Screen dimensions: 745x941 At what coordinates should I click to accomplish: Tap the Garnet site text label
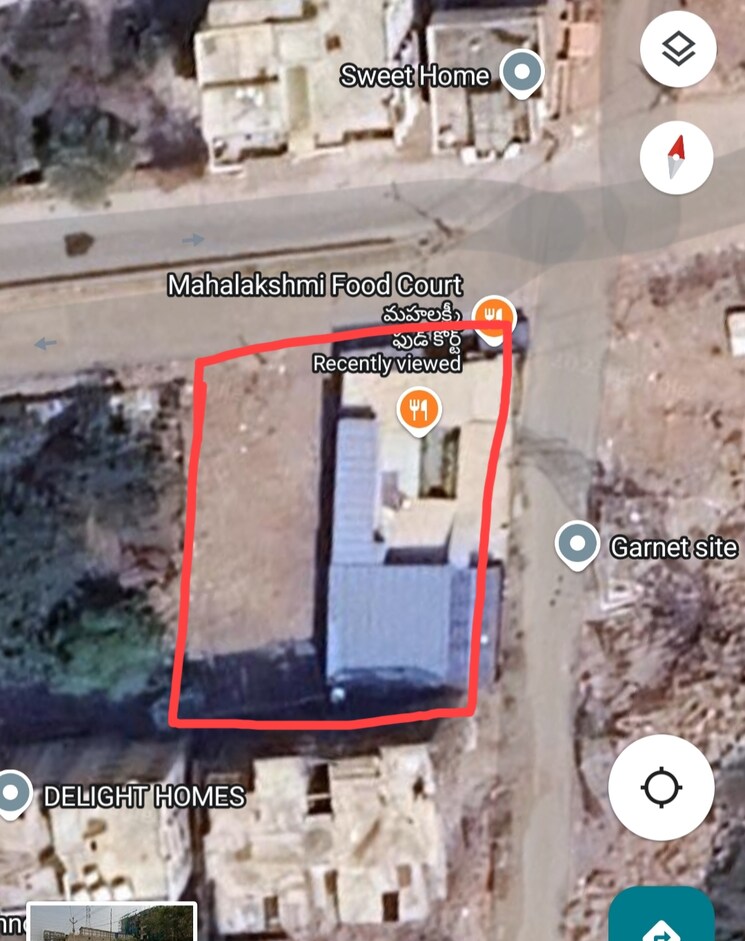click(x=673, y=546)
